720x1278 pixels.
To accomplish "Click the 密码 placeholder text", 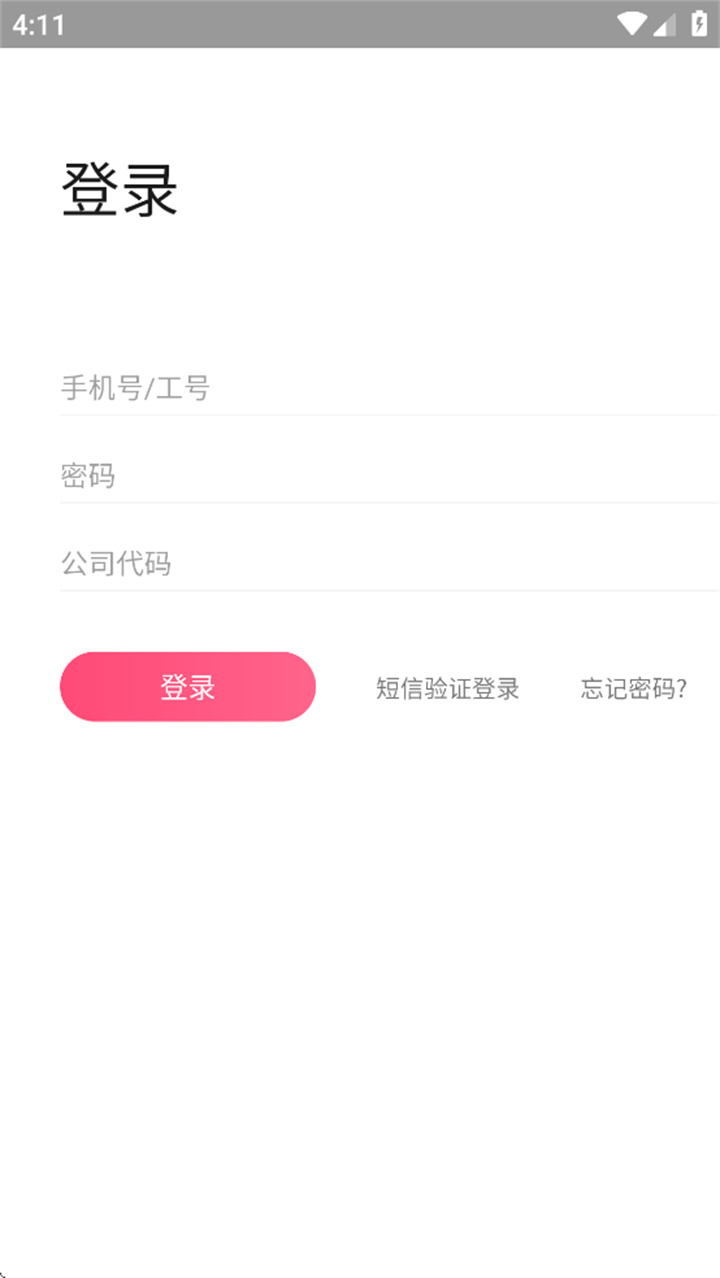I will tap(89, 476).
